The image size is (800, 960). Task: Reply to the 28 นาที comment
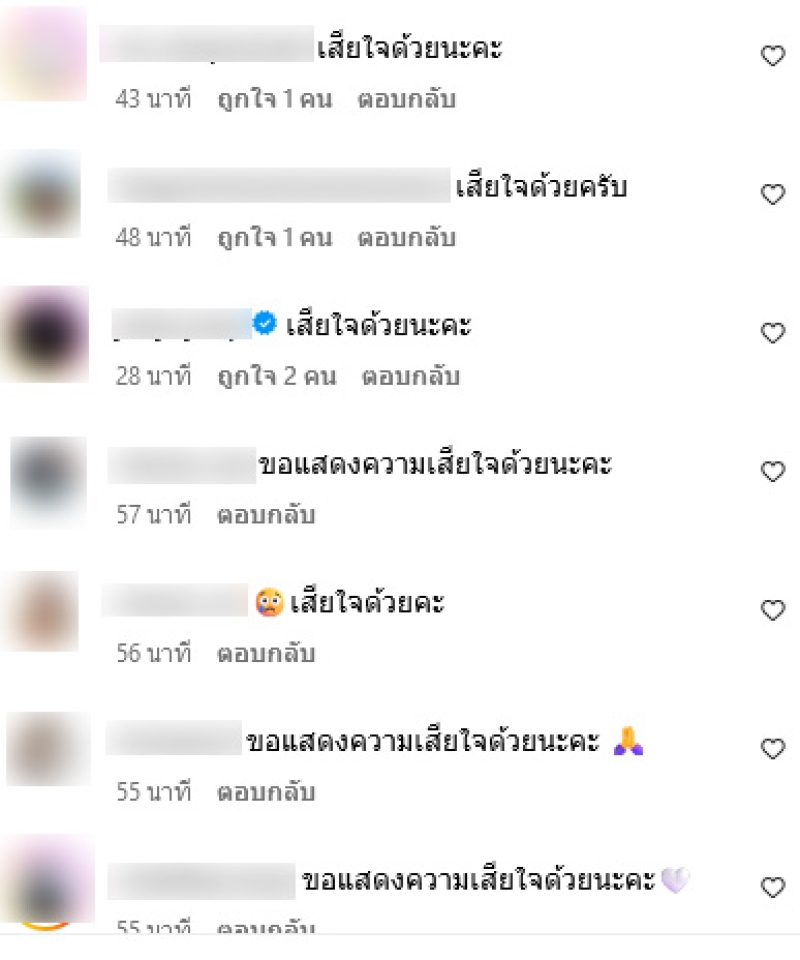(x=410, y=377)
